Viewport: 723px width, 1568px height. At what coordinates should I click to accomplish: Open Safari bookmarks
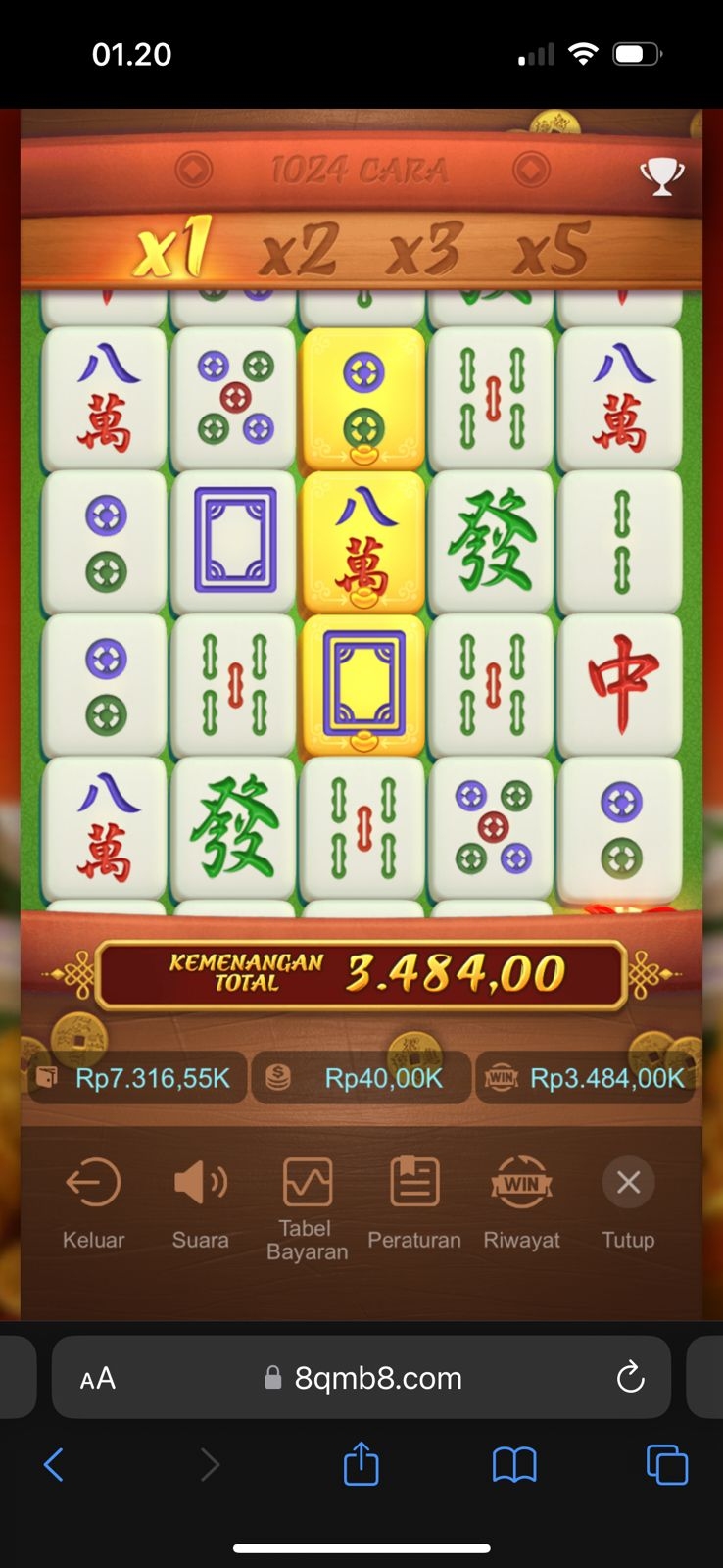point(514,1465)
